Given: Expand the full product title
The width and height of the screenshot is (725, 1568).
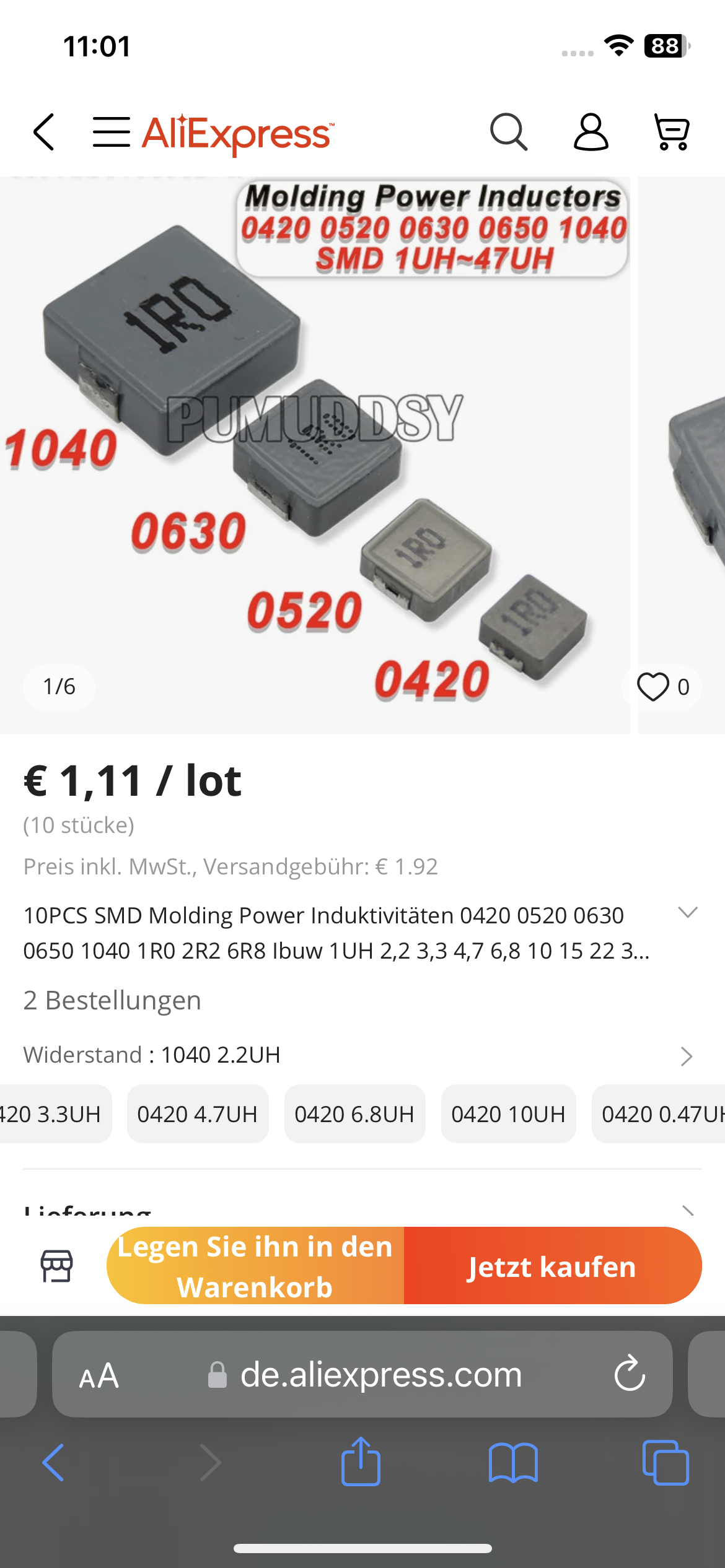Looking at the screenshot, I should tap(688, 913).
